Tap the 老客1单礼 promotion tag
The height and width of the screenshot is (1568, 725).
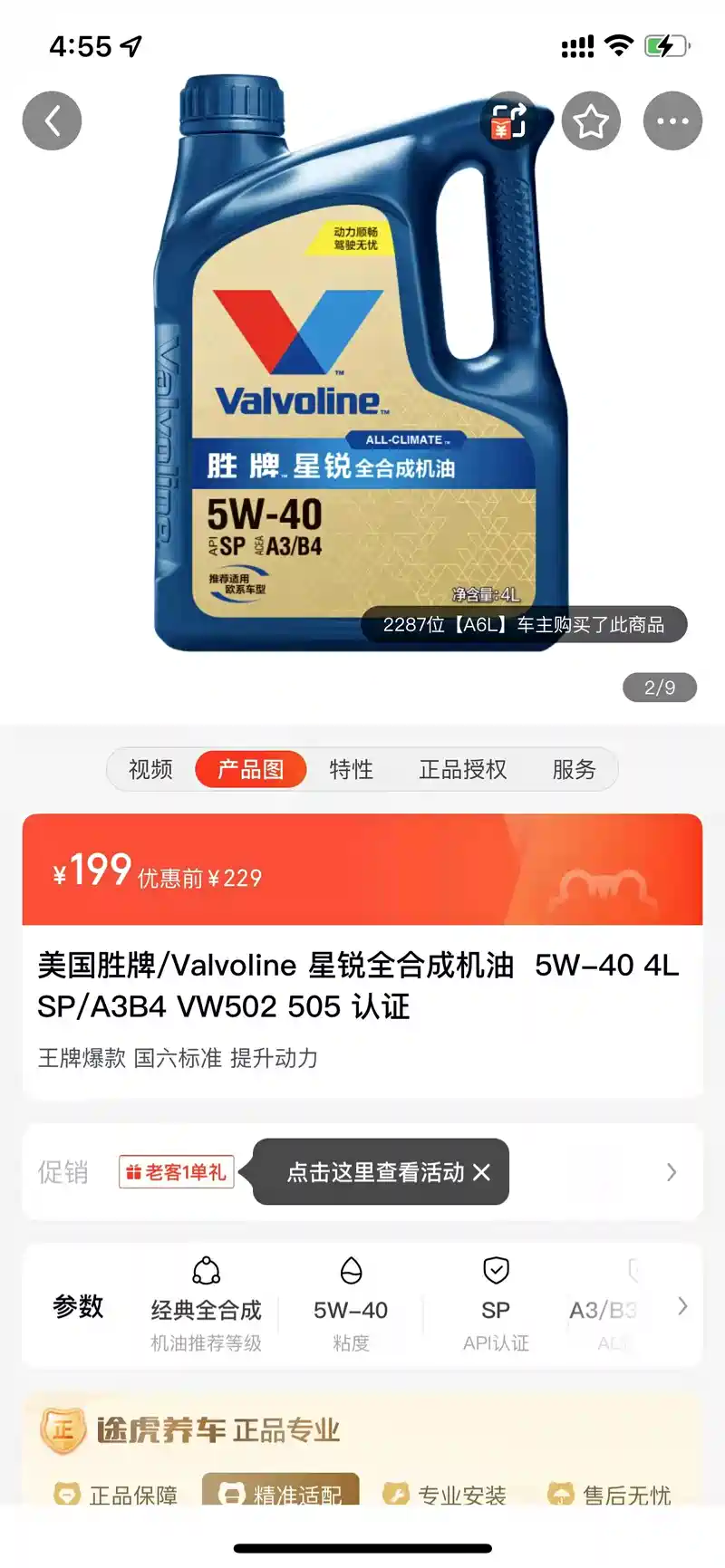[x=177, y=1172]
